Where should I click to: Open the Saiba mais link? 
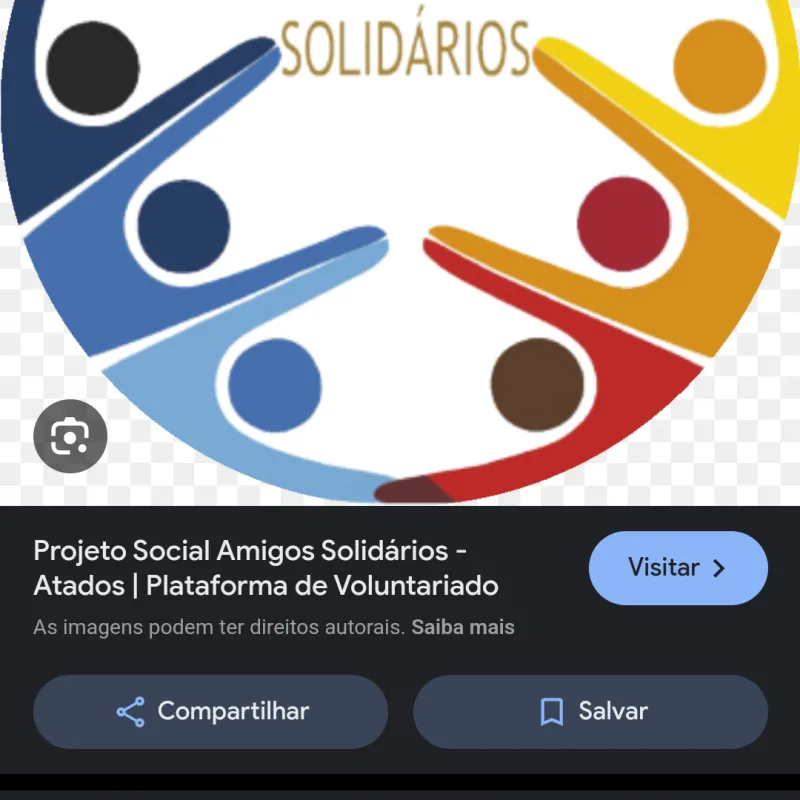pos(463,628)
